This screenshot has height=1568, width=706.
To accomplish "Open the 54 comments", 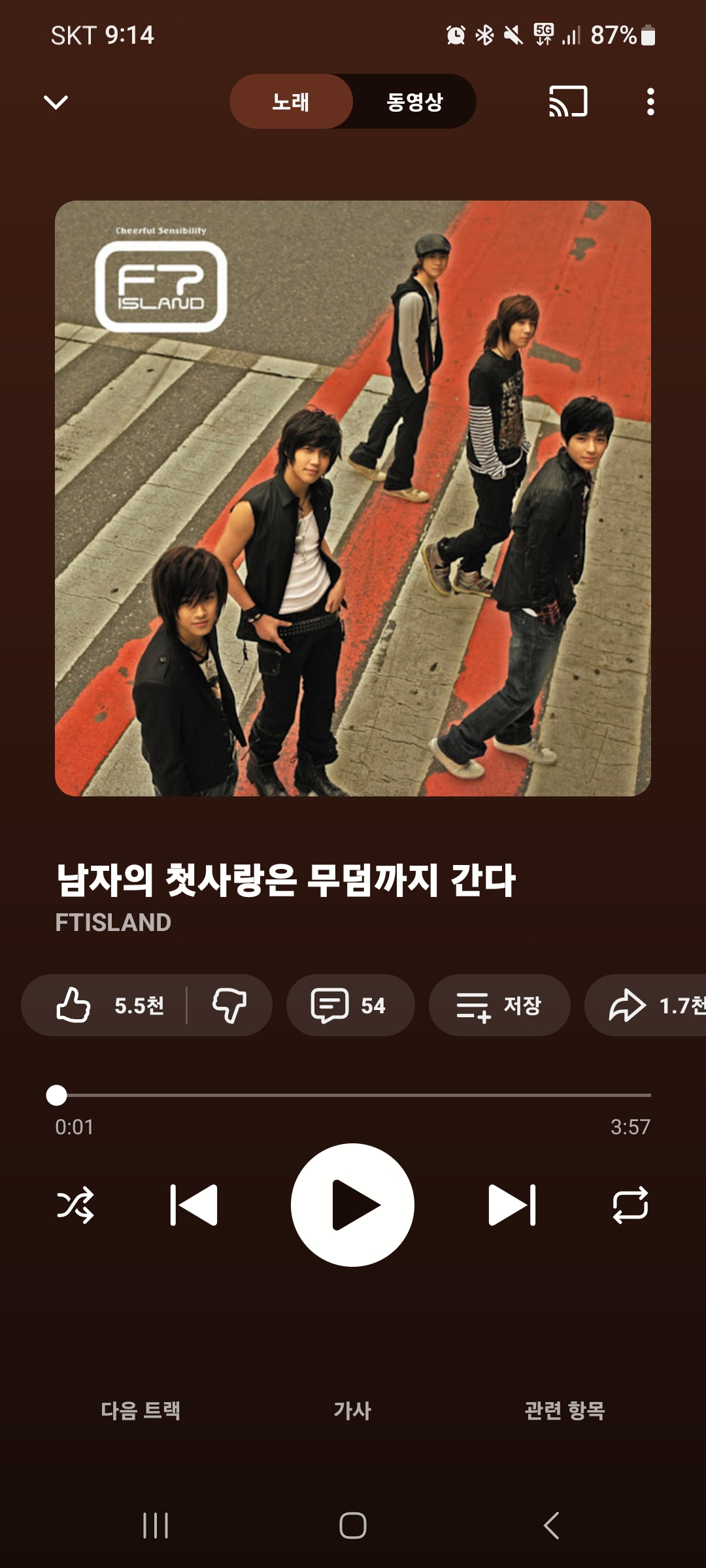I will pyautogui.click(x=350, y=1005).
